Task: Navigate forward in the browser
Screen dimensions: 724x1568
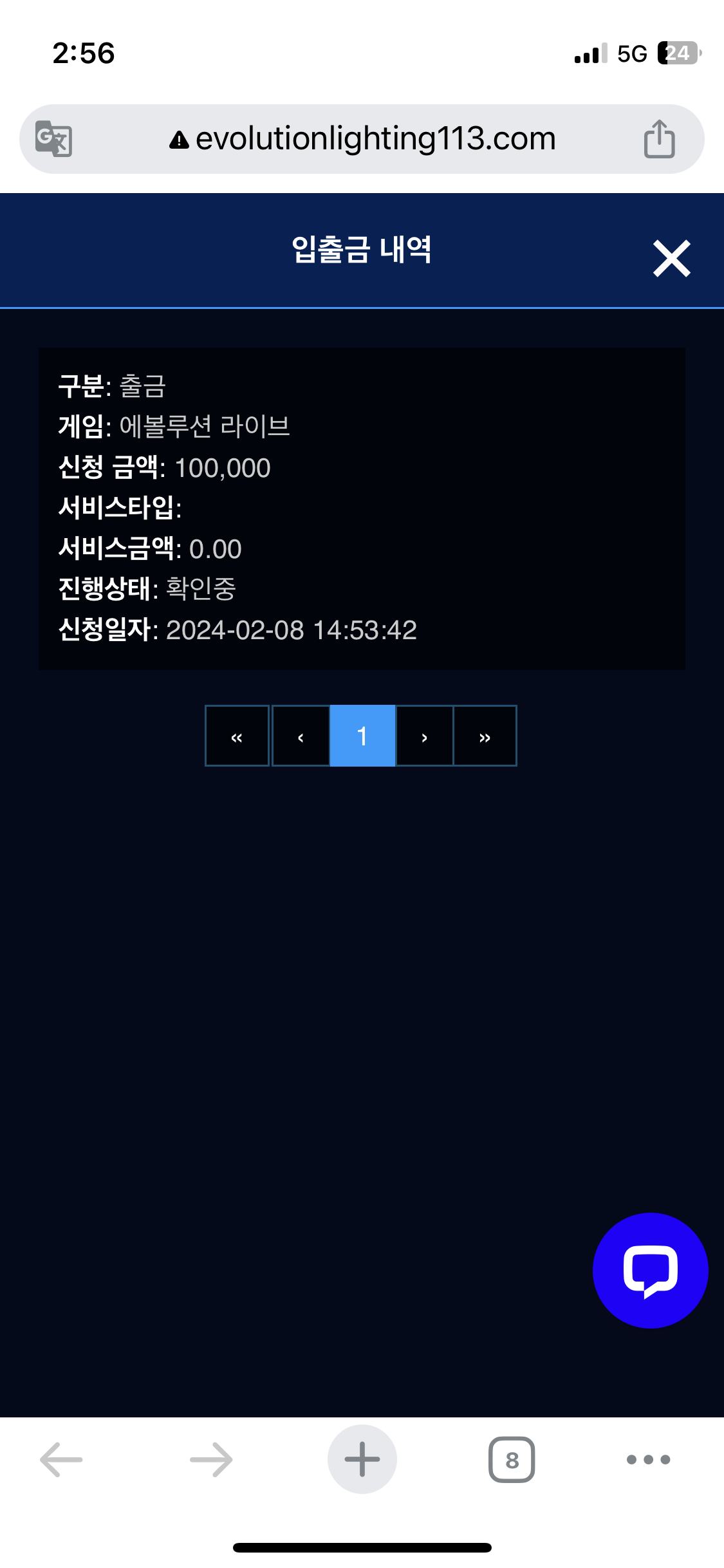Action: [212, 1459]
